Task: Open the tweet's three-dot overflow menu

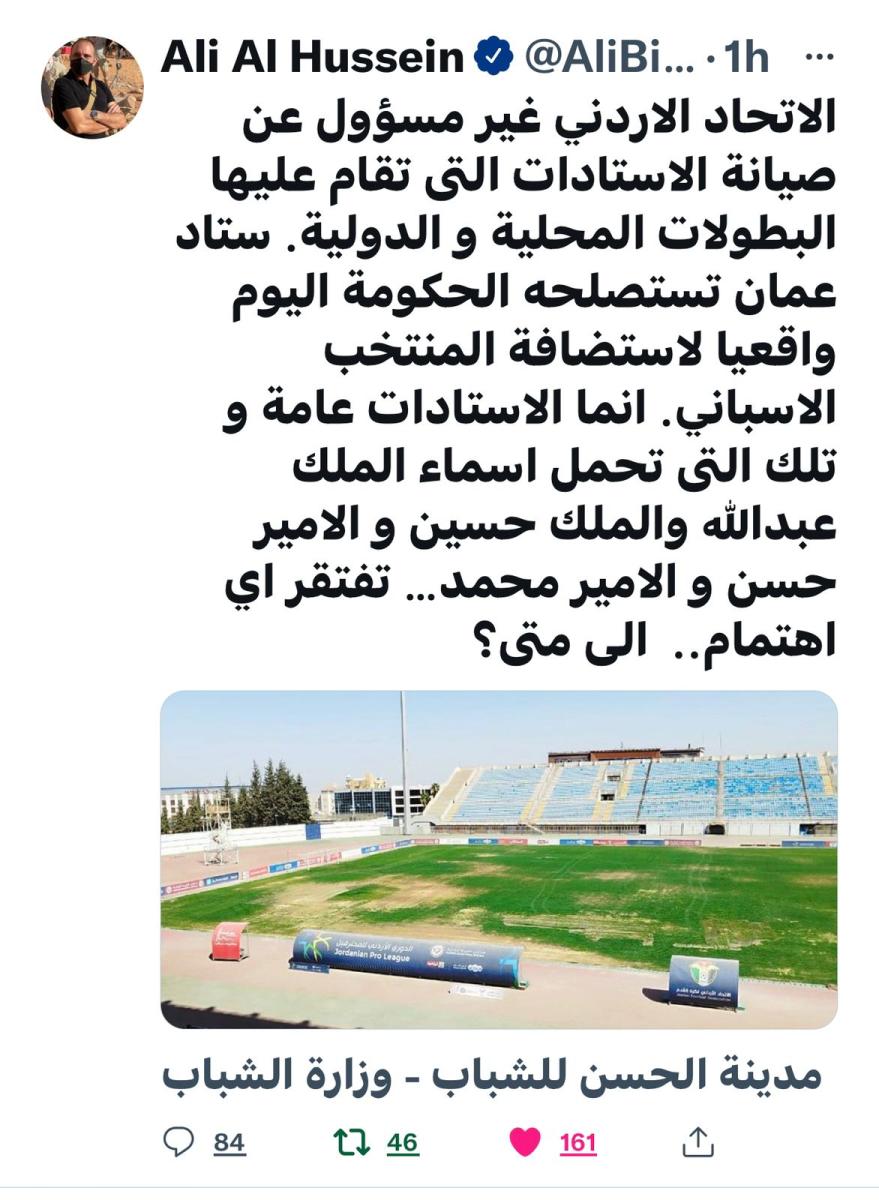Action: [x=818, y=58]
